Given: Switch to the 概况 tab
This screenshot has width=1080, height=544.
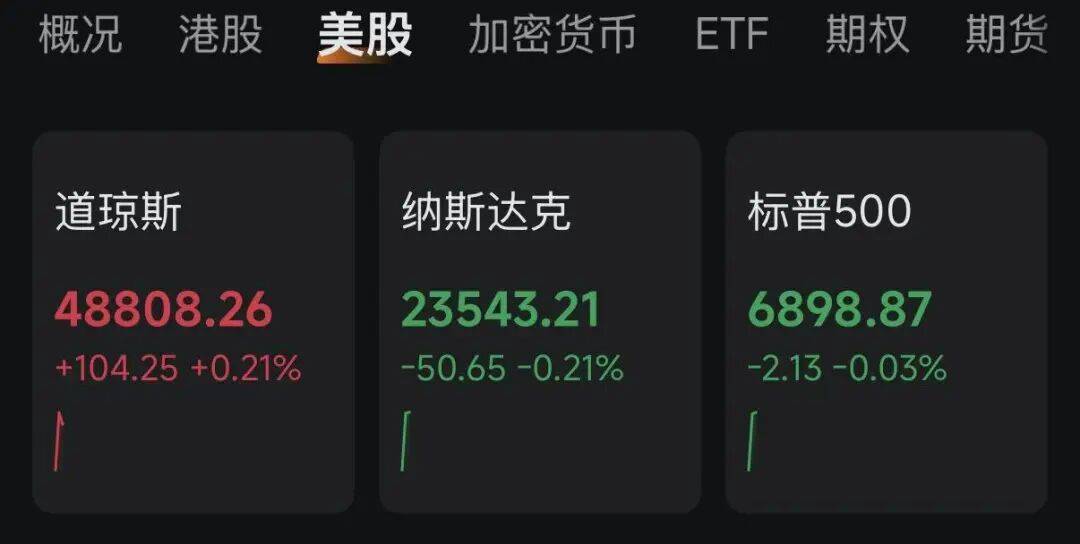Looking at the screenshot, I should 80,35.
